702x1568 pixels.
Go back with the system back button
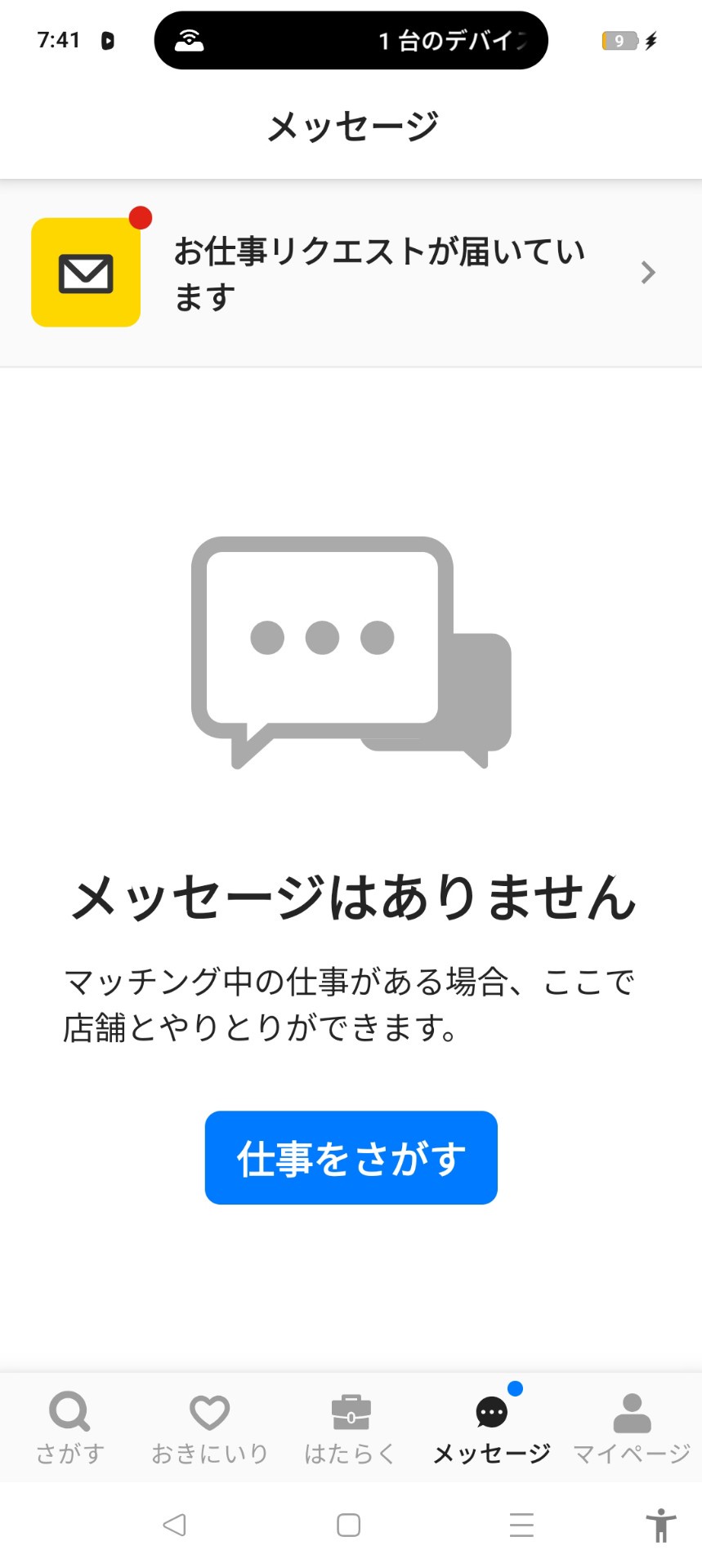175,1525
